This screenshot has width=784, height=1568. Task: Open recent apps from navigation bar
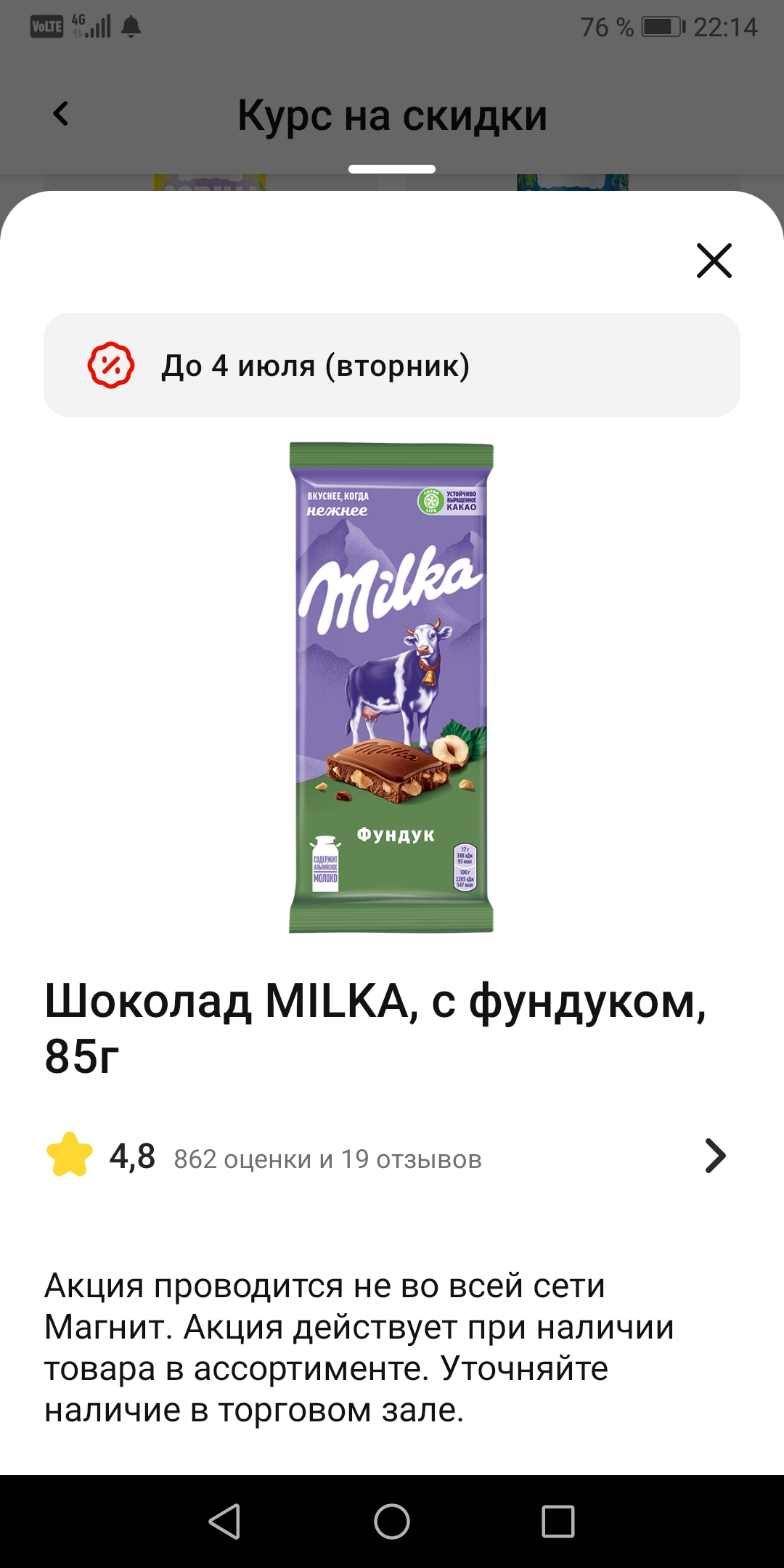[x=558, y=1522]
